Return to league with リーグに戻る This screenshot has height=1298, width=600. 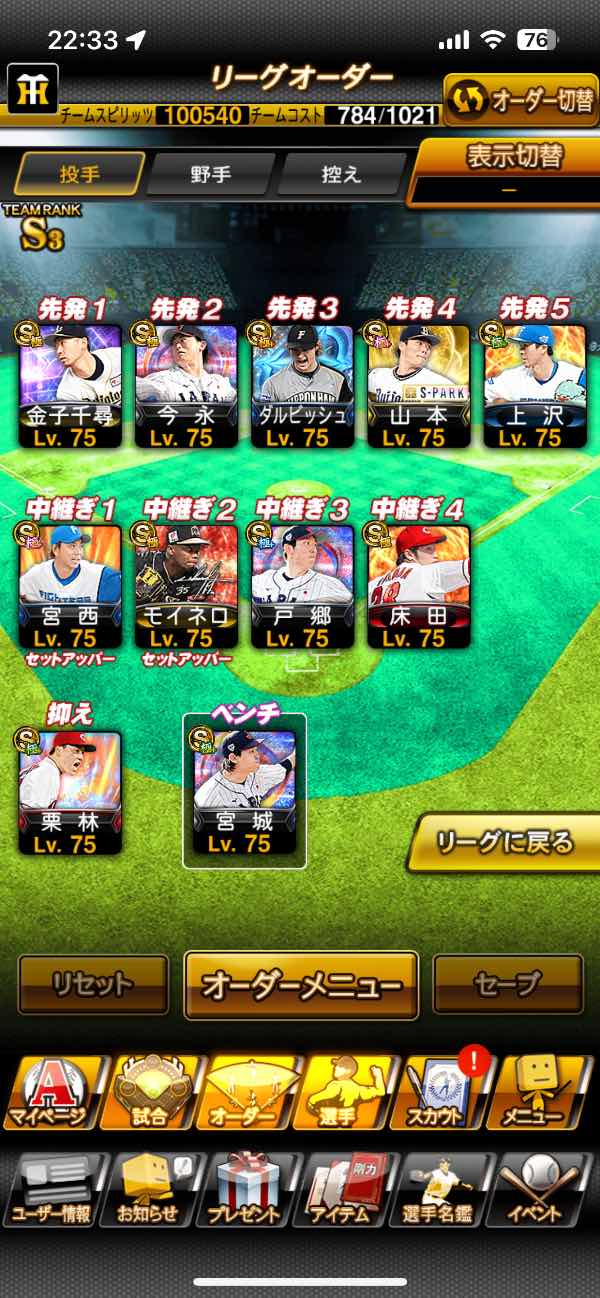tap(505, 842)
